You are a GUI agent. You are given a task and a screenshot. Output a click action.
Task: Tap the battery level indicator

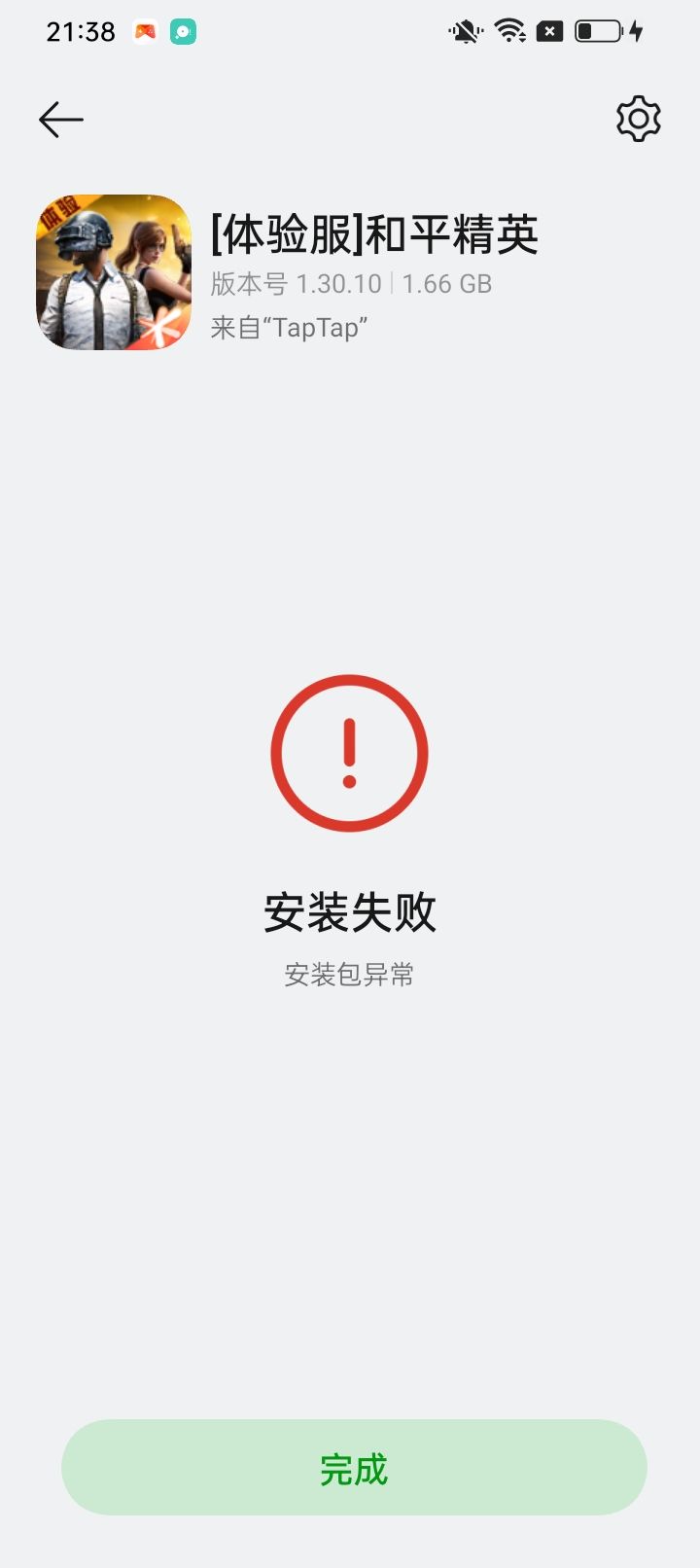pos(598,31)
